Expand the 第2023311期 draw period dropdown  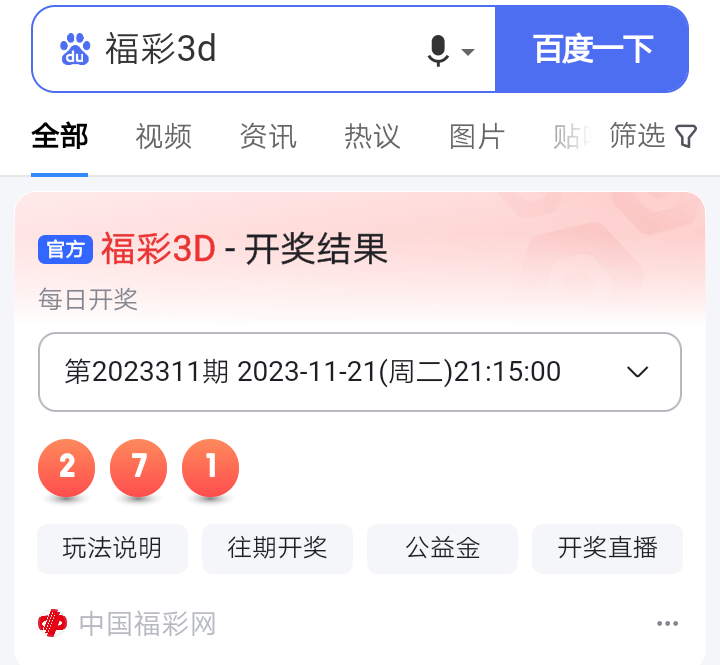point(360,372)
